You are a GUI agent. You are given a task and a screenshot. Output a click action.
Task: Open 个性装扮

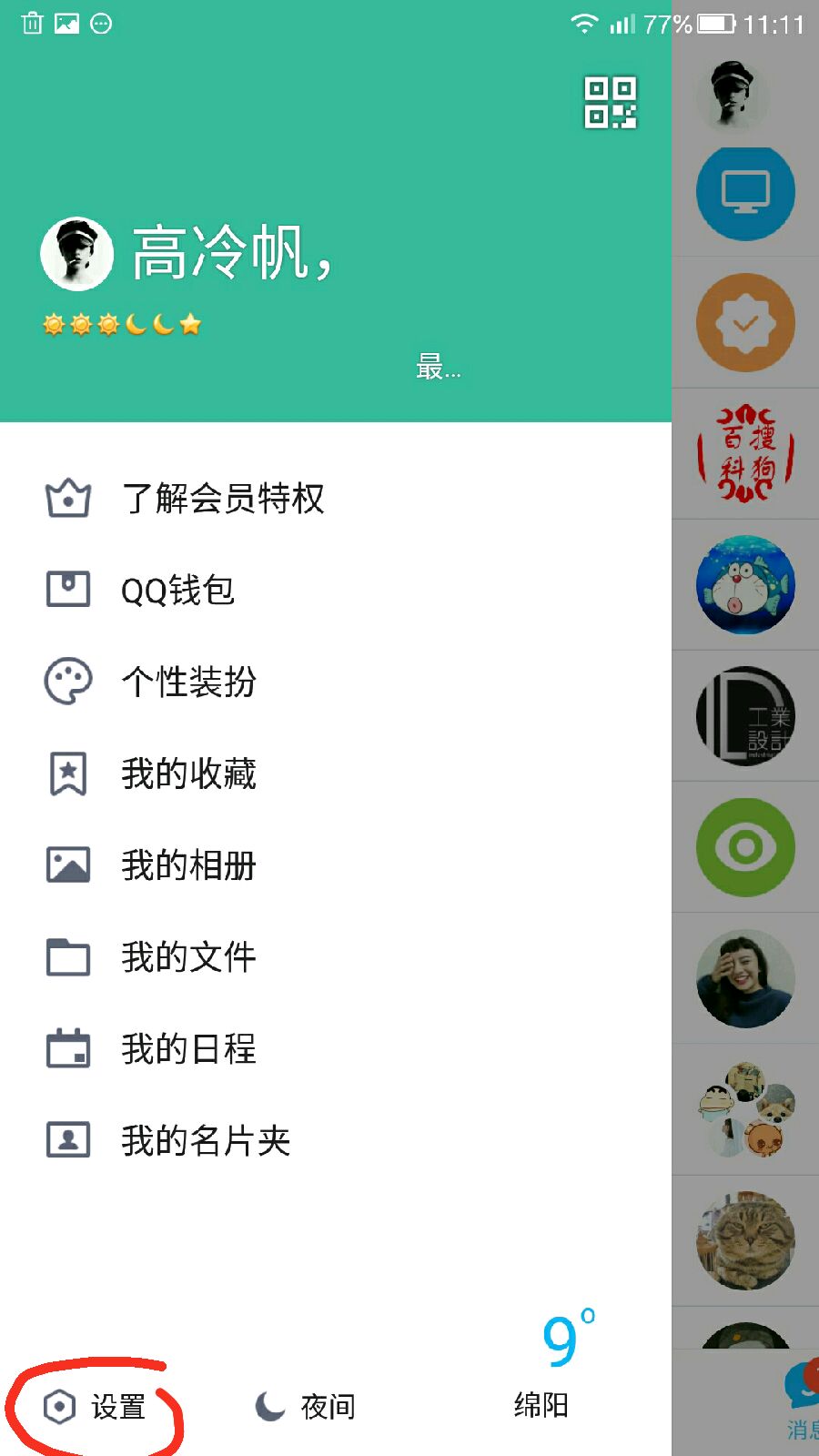pyautogui.click(x=189, y=682)
